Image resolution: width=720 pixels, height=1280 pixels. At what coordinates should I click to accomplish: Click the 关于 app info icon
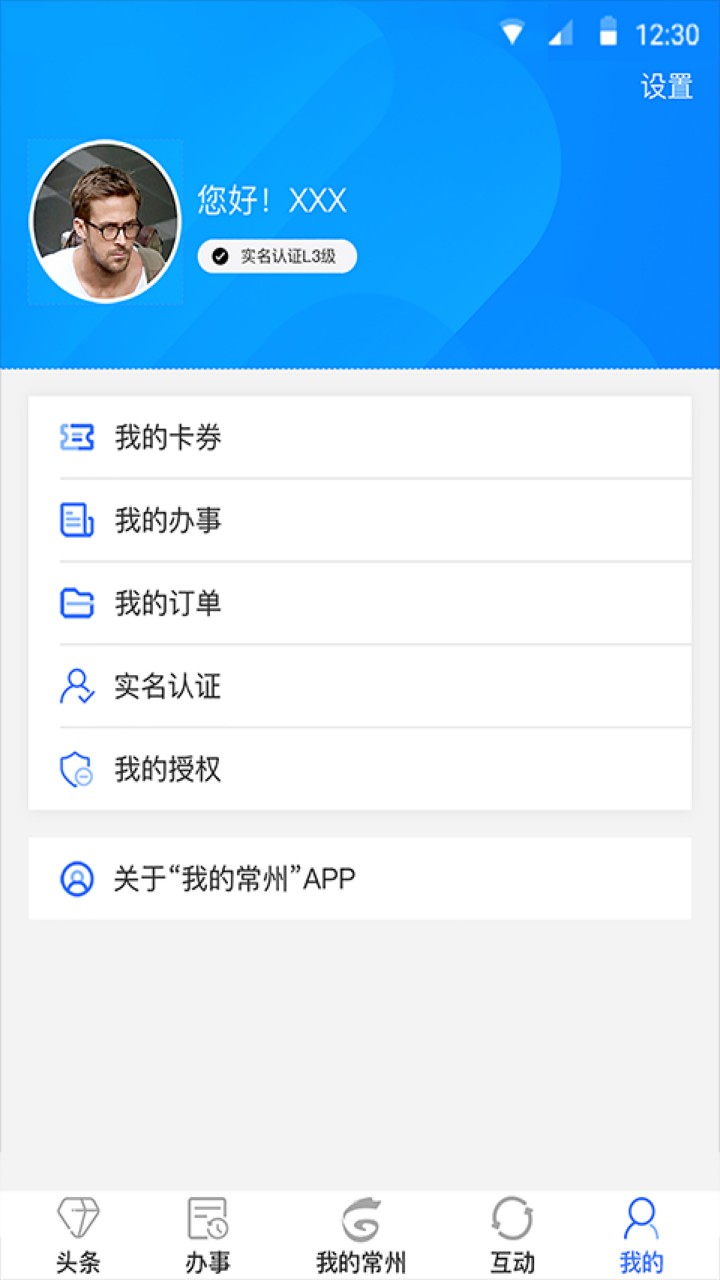[x=76, y=879]
